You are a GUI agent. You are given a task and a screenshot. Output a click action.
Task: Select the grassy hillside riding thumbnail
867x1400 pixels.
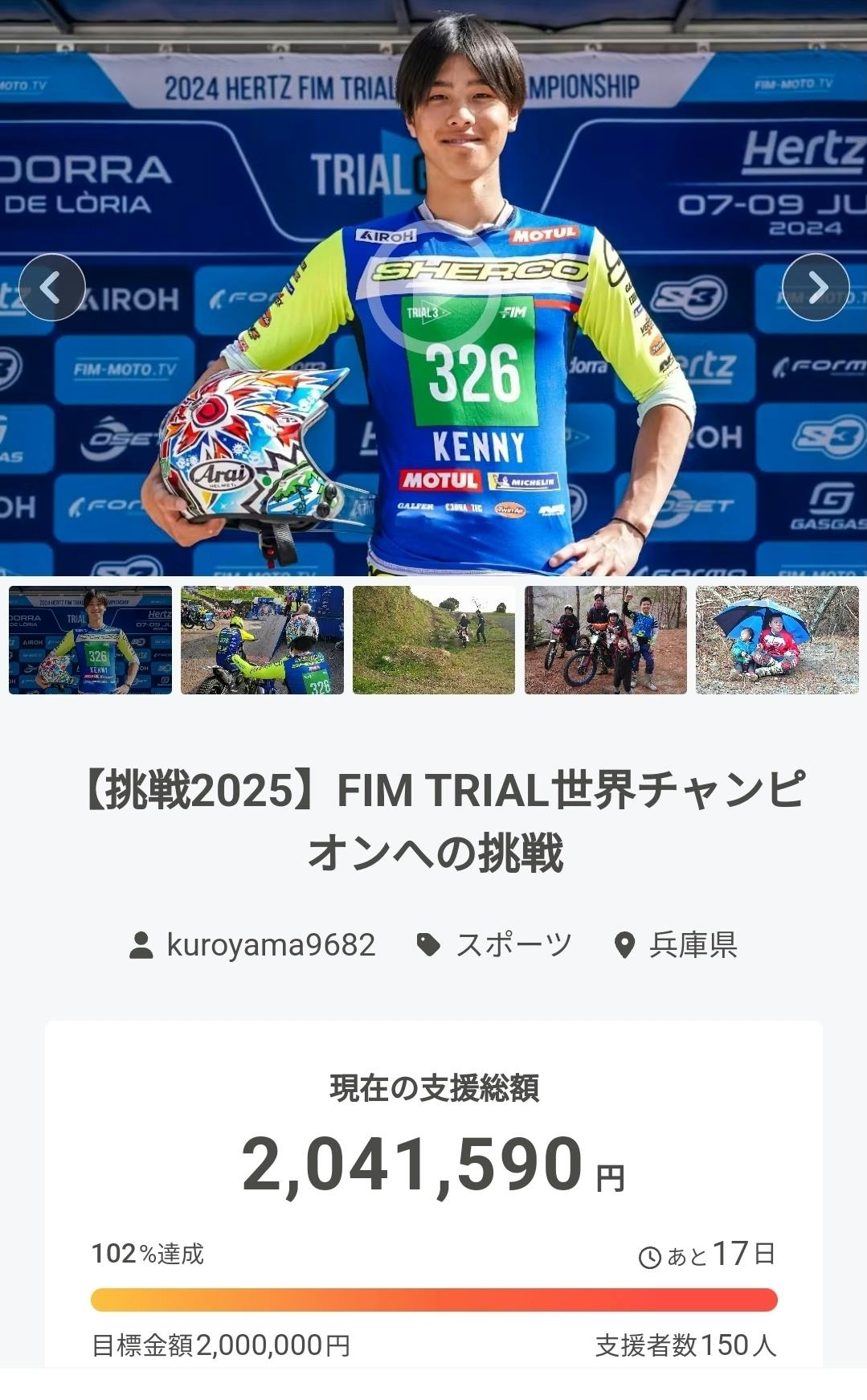click(x=434, y=640)
